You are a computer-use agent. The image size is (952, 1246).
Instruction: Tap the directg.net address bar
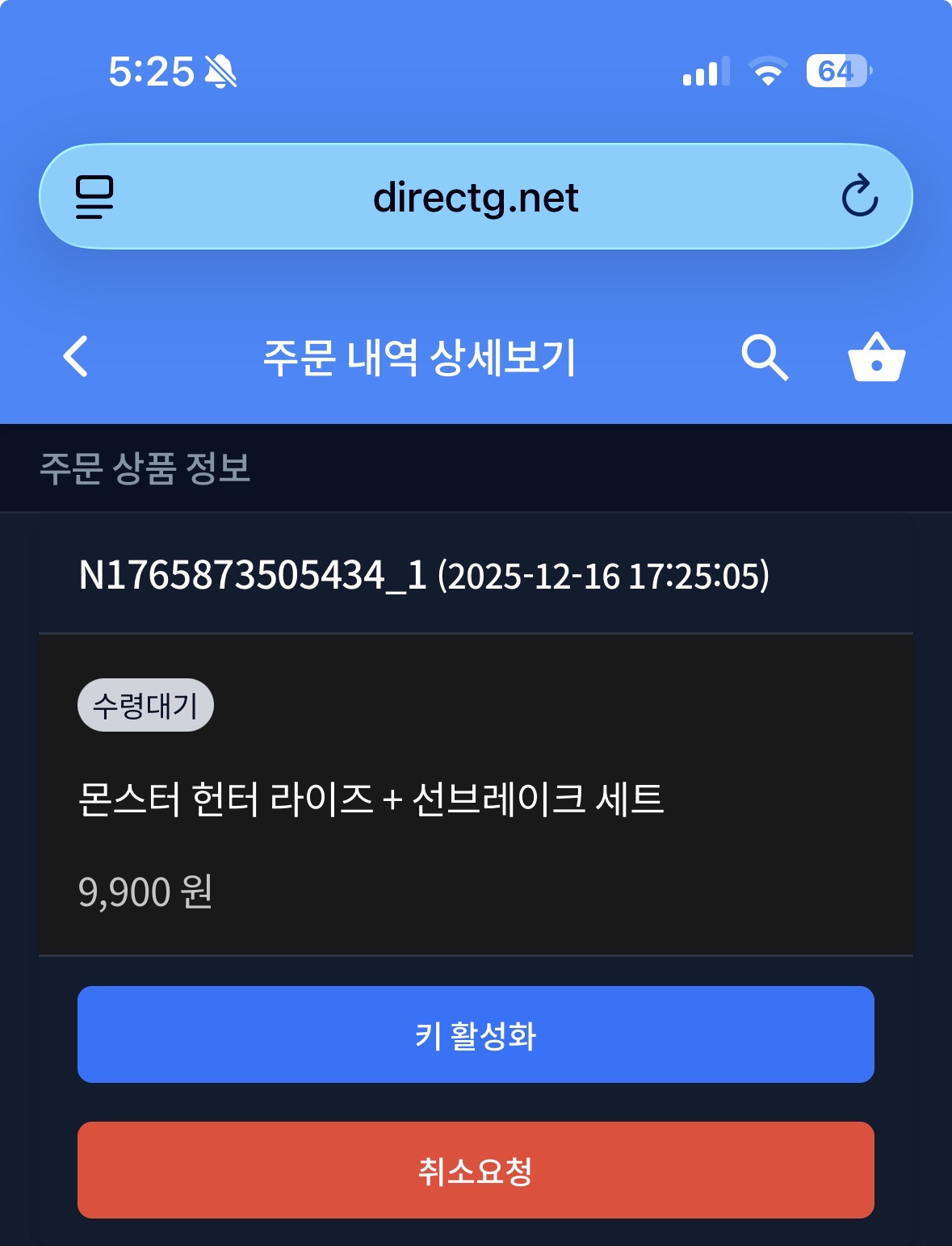tap(476, 197)
